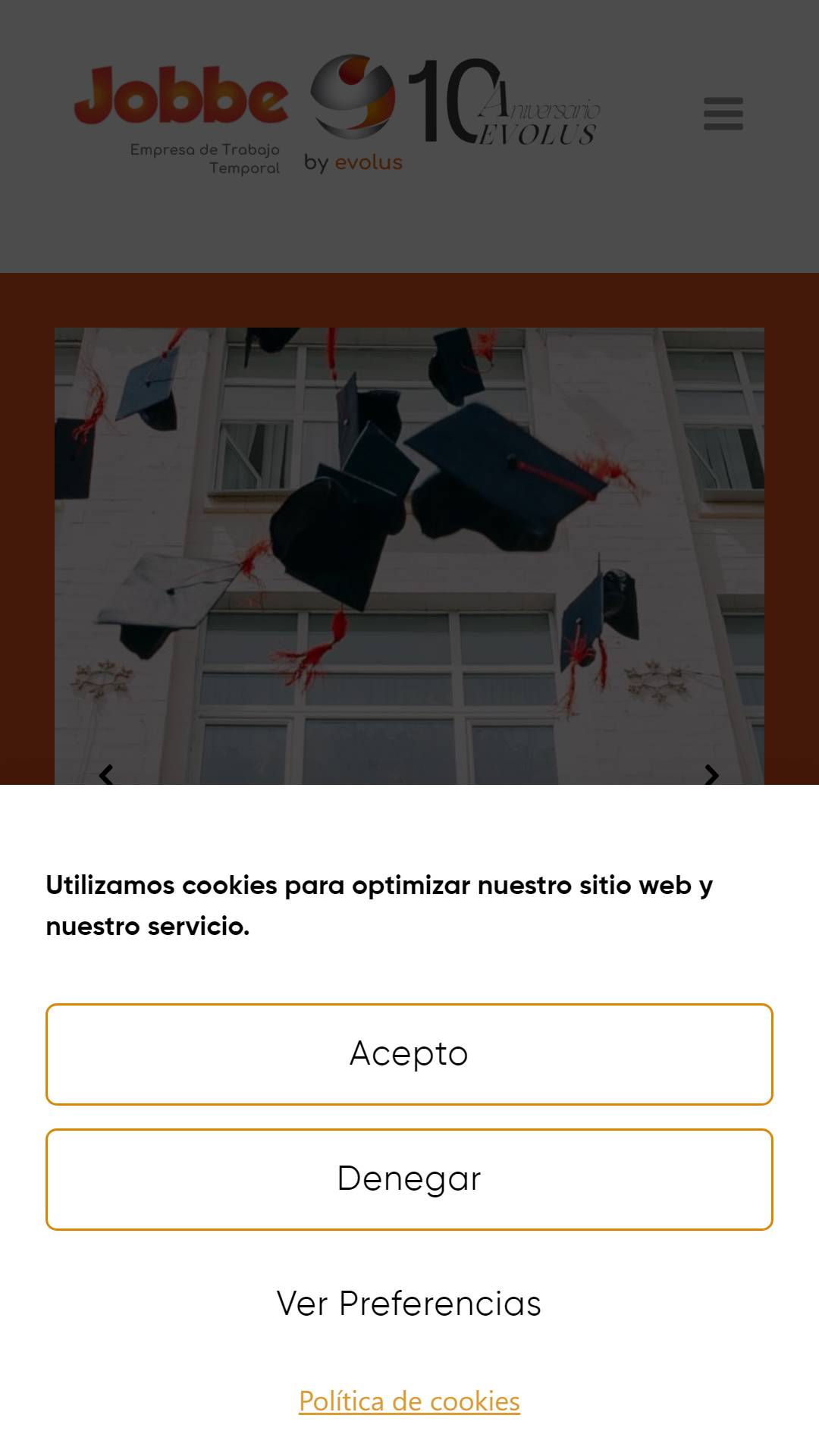Deny cookies with Denegar button
The image size is (819, 1456).
(x=409, y=1179)
